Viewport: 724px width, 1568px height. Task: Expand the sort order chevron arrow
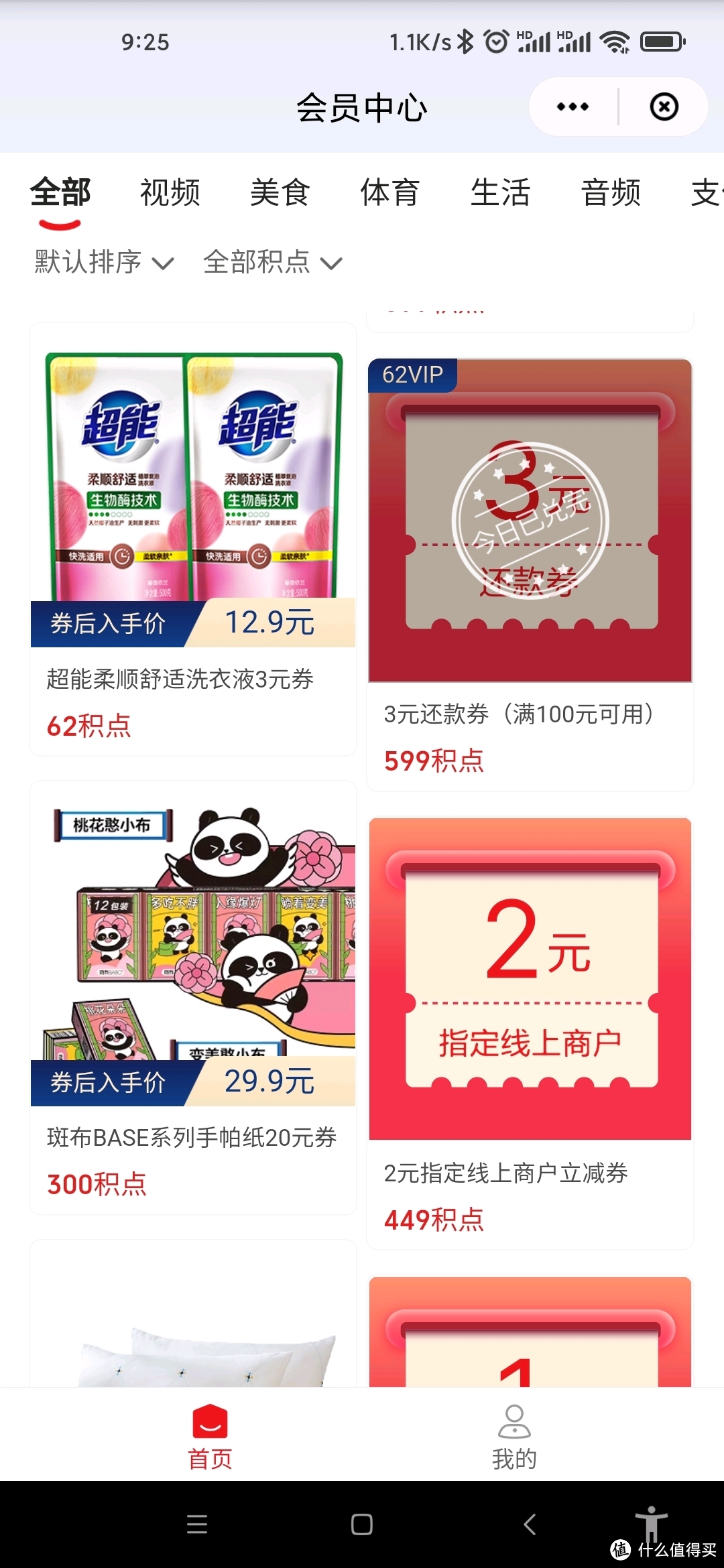click(164, 265)
